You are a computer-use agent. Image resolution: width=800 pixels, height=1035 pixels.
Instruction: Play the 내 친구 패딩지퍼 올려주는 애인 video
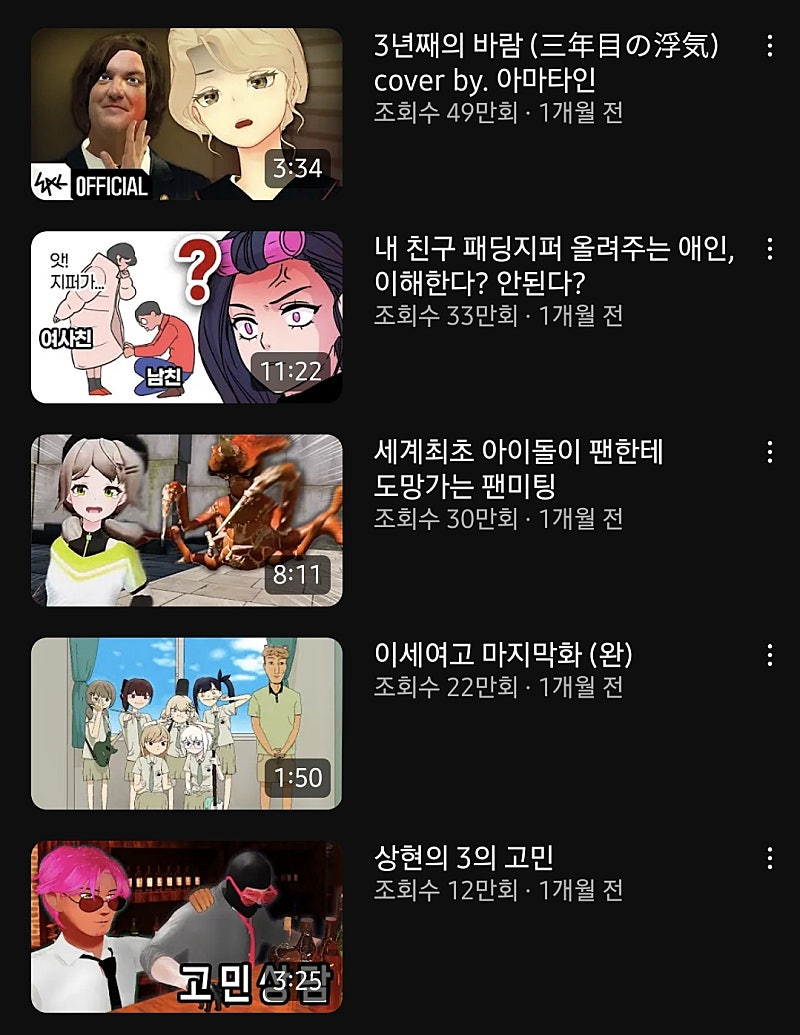[186, 317]
